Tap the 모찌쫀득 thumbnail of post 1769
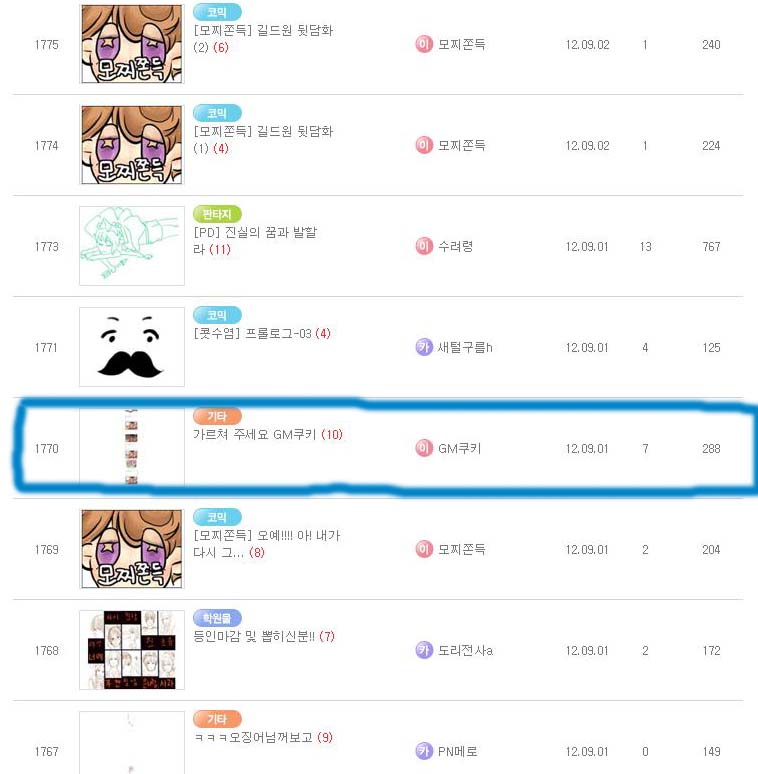Viewport: 758px width, 774px height. (x=132, y=549)
